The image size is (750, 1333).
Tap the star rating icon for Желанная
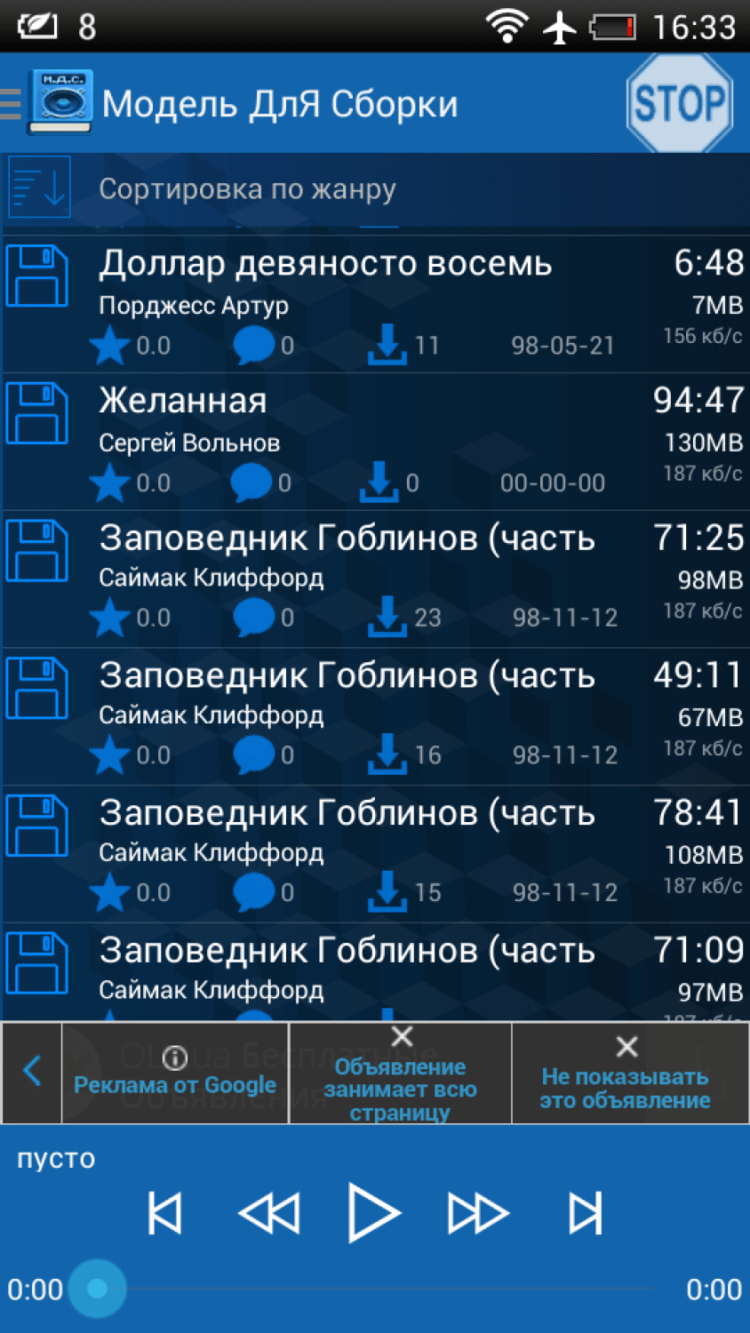coord(110,482)
